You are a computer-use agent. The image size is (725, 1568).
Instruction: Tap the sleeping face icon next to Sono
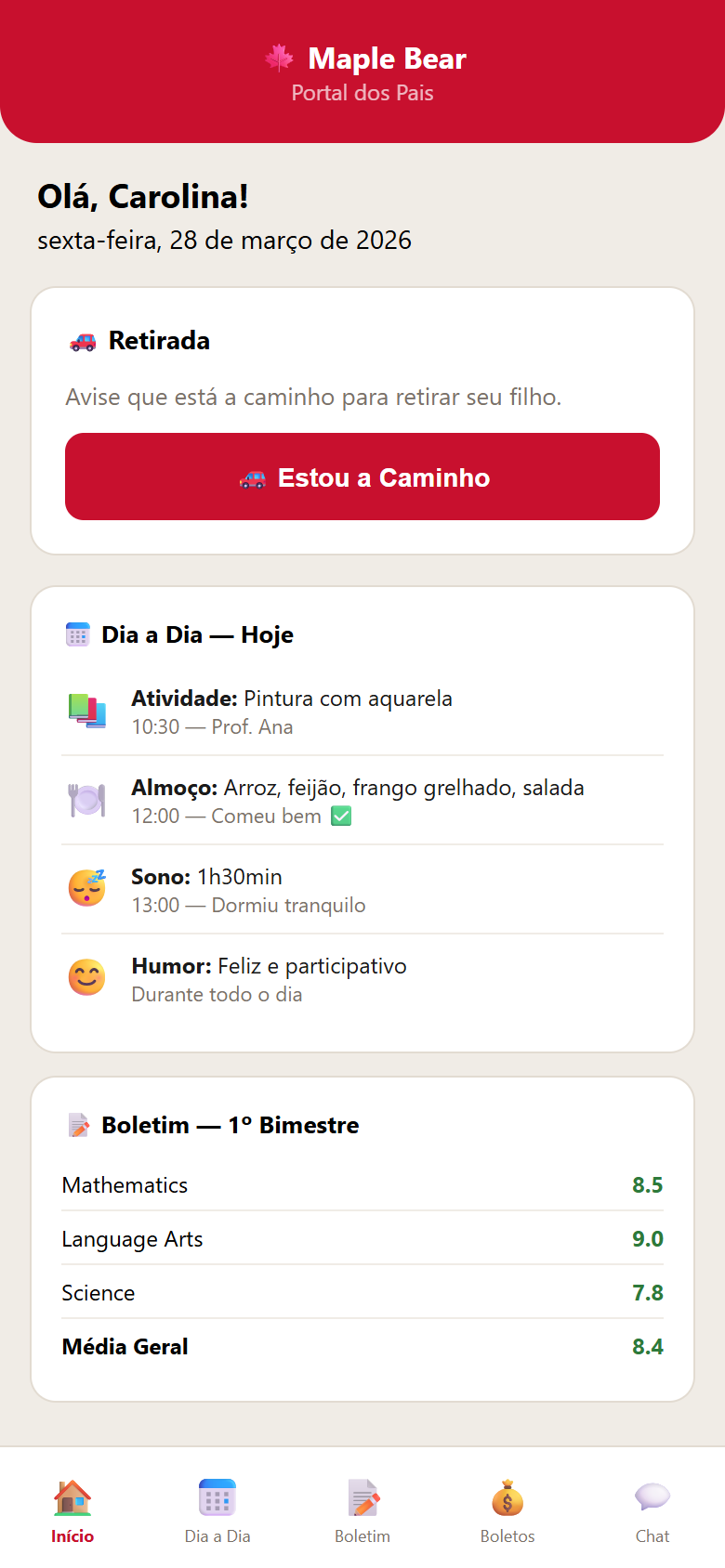87,884
